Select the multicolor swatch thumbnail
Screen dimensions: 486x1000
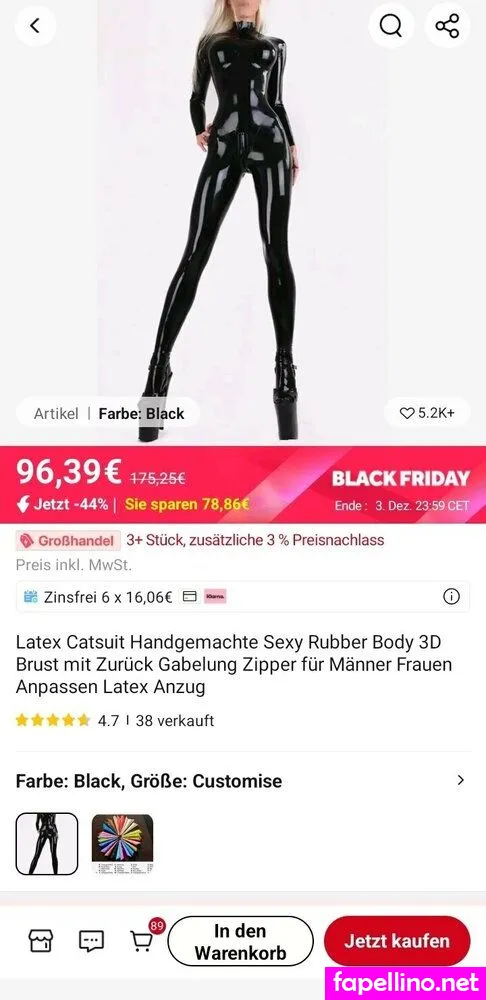(x=122, y=844)
